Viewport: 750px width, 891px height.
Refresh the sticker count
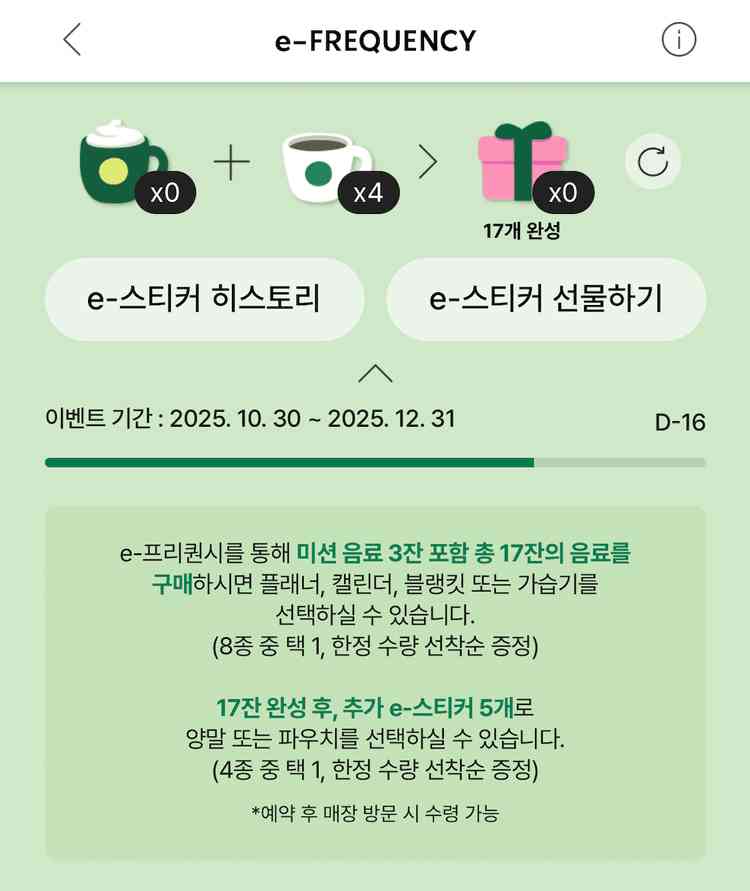point(652,161)
